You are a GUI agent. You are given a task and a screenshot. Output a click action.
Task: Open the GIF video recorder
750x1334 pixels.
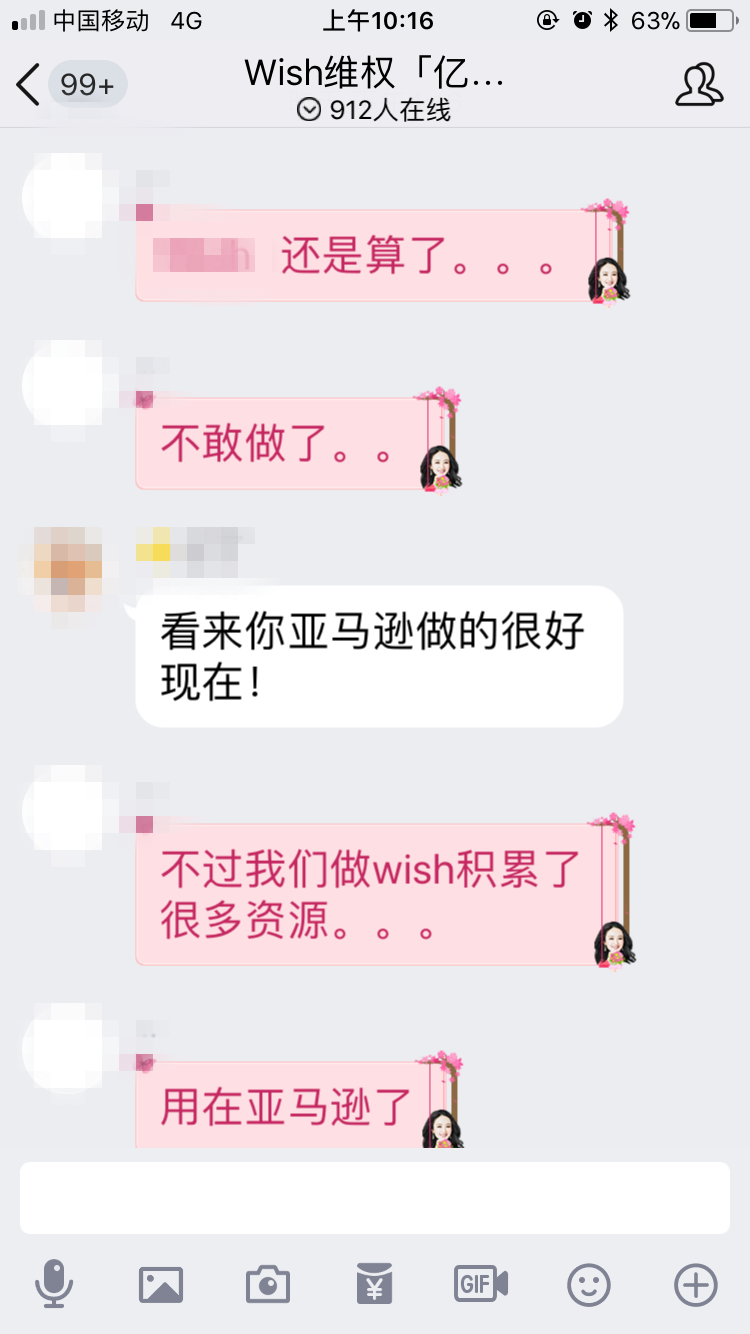[x=481, y=1284]
